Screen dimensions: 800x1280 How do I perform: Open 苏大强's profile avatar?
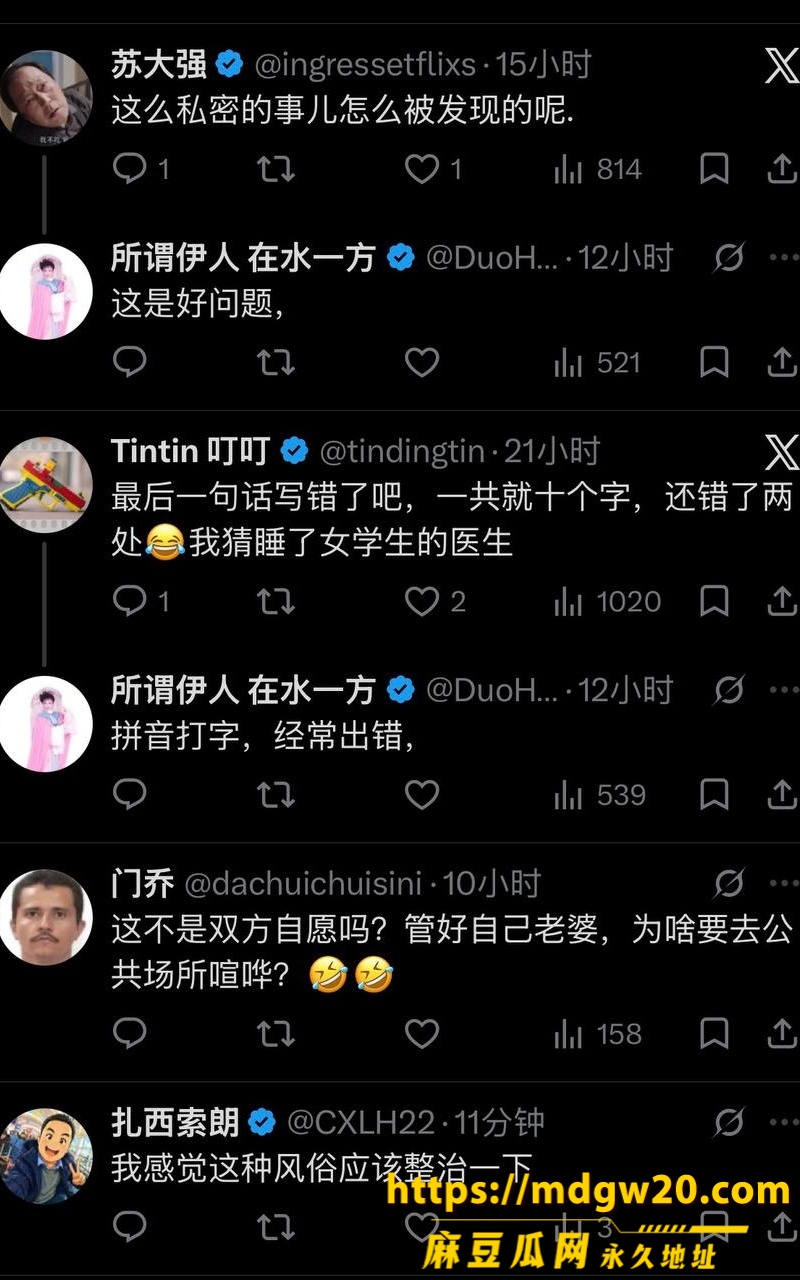(46, 99)
